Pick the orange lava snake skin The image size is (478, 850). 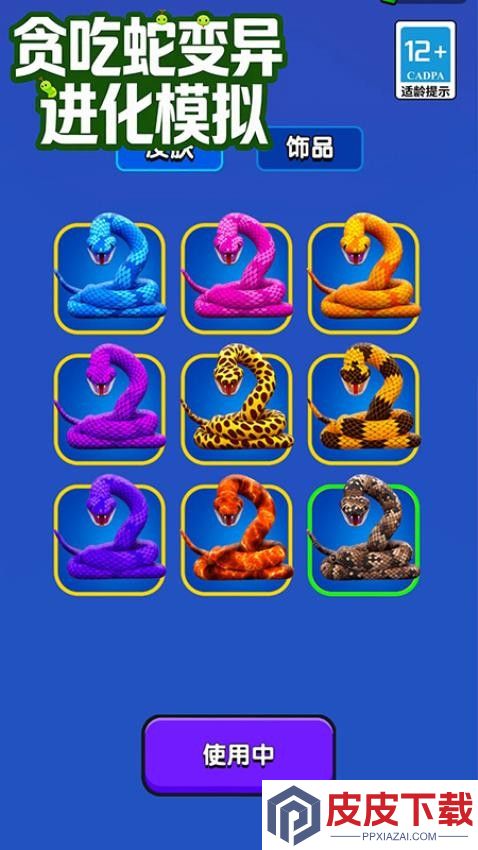point(237,540)
